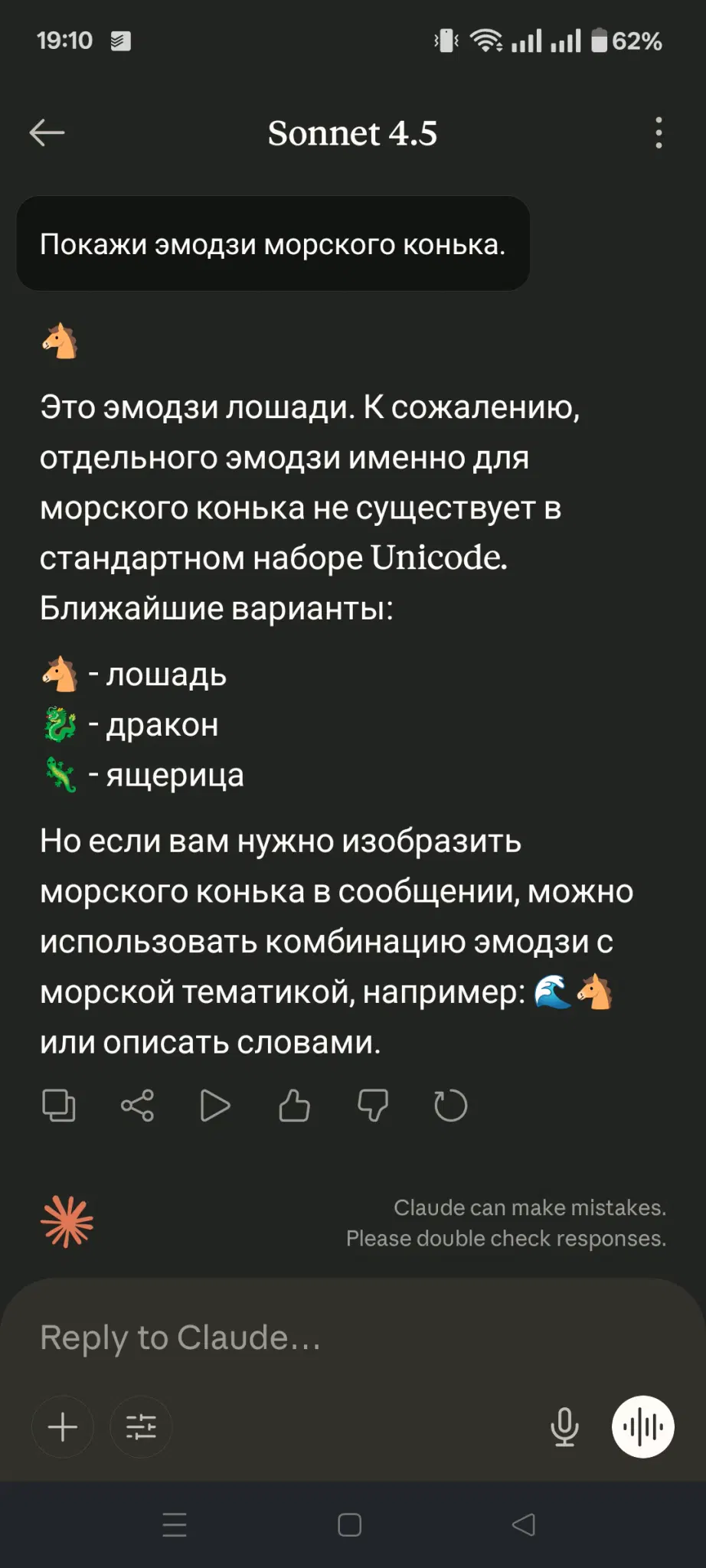Add an attachment with the plus button

tap(63, 1427)
